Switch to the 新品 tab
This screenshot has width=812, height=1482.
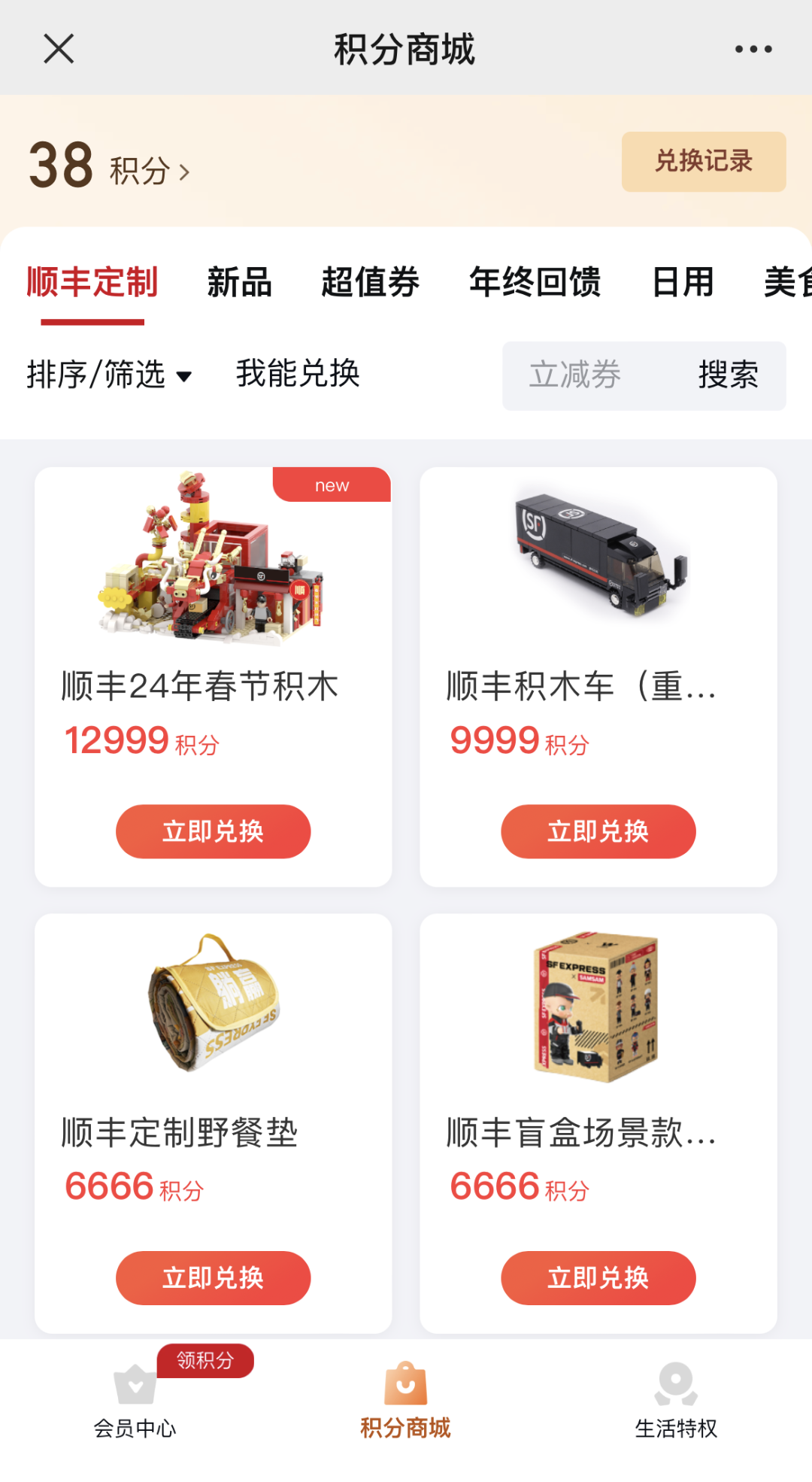pos(239,283)
